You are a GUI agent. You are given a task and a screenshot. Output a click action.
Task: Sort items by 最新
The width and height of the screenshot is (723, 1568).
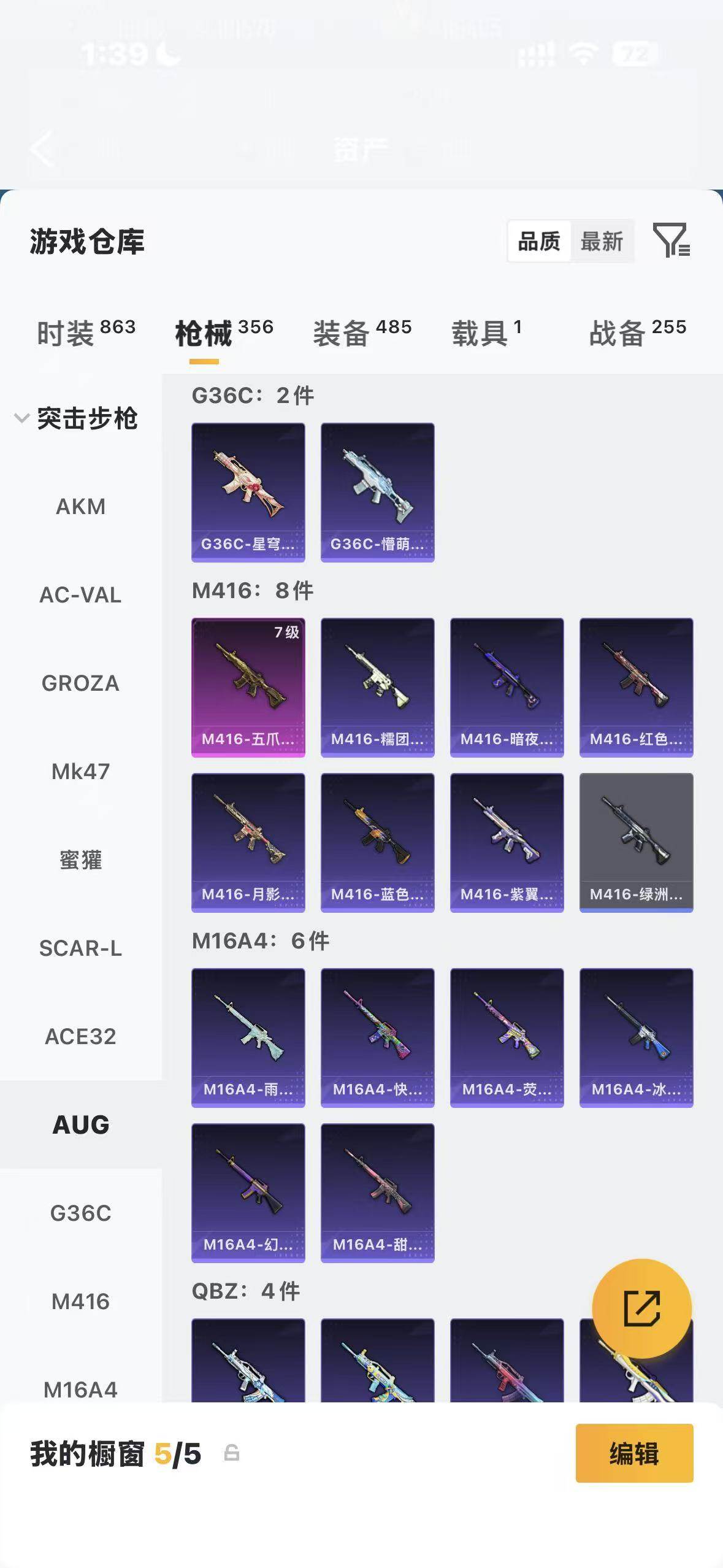pos(602,241)
